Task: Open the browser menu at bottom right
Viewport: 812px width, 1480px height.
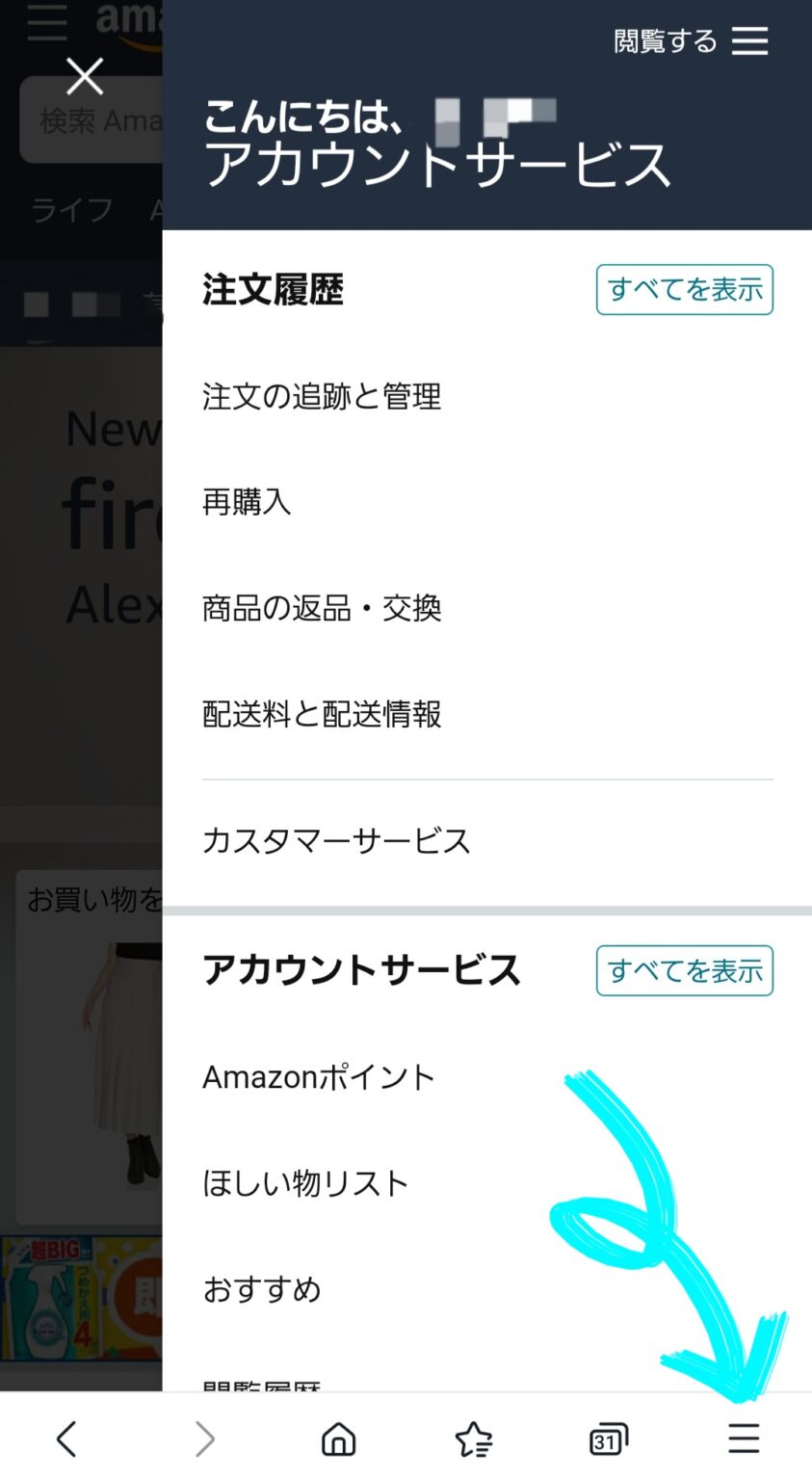Action: pos(742,1439)
